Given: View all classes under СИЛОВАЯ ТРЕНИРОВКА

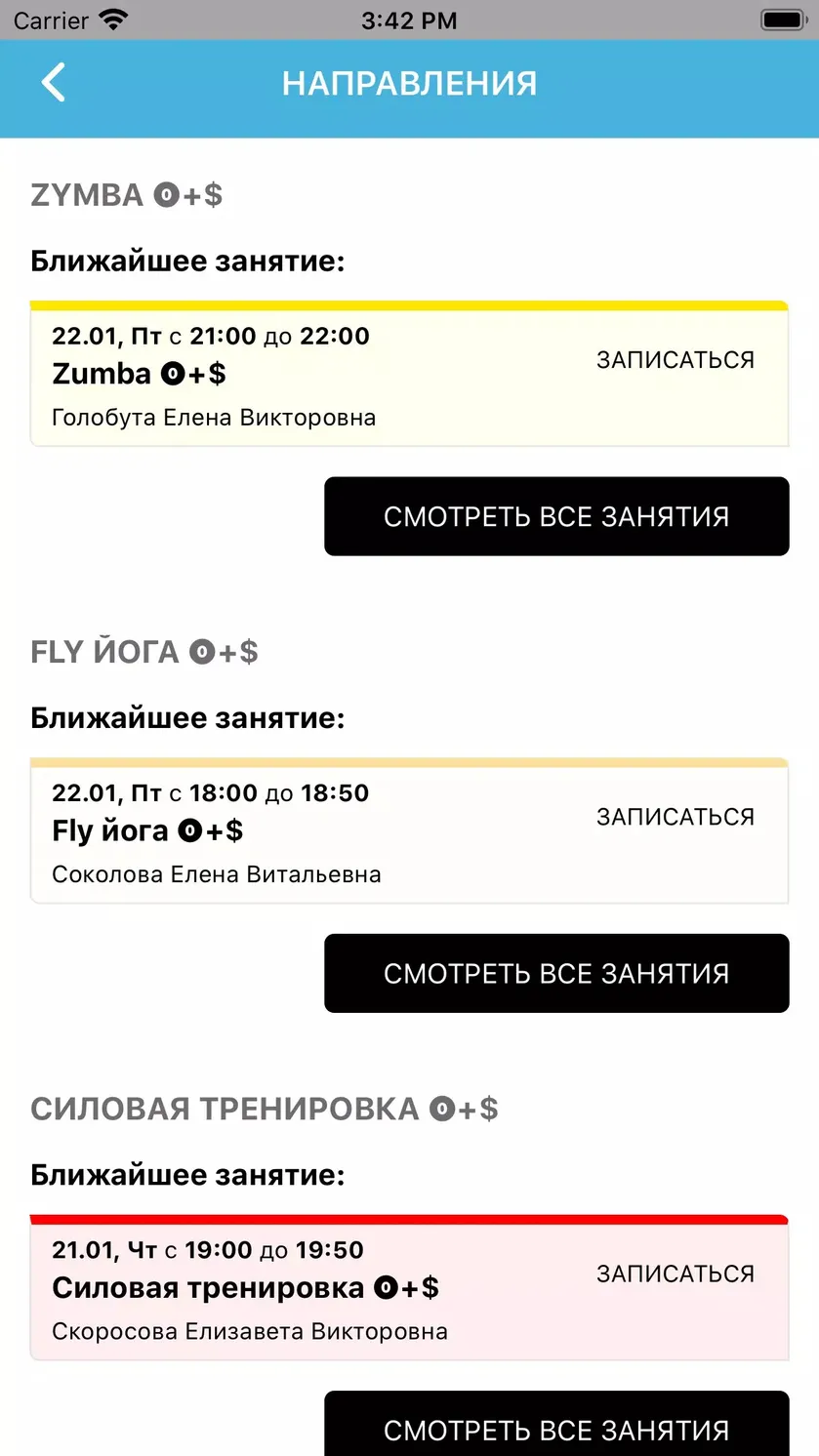Looking at the screenshot, I should tap(556, 1424).
